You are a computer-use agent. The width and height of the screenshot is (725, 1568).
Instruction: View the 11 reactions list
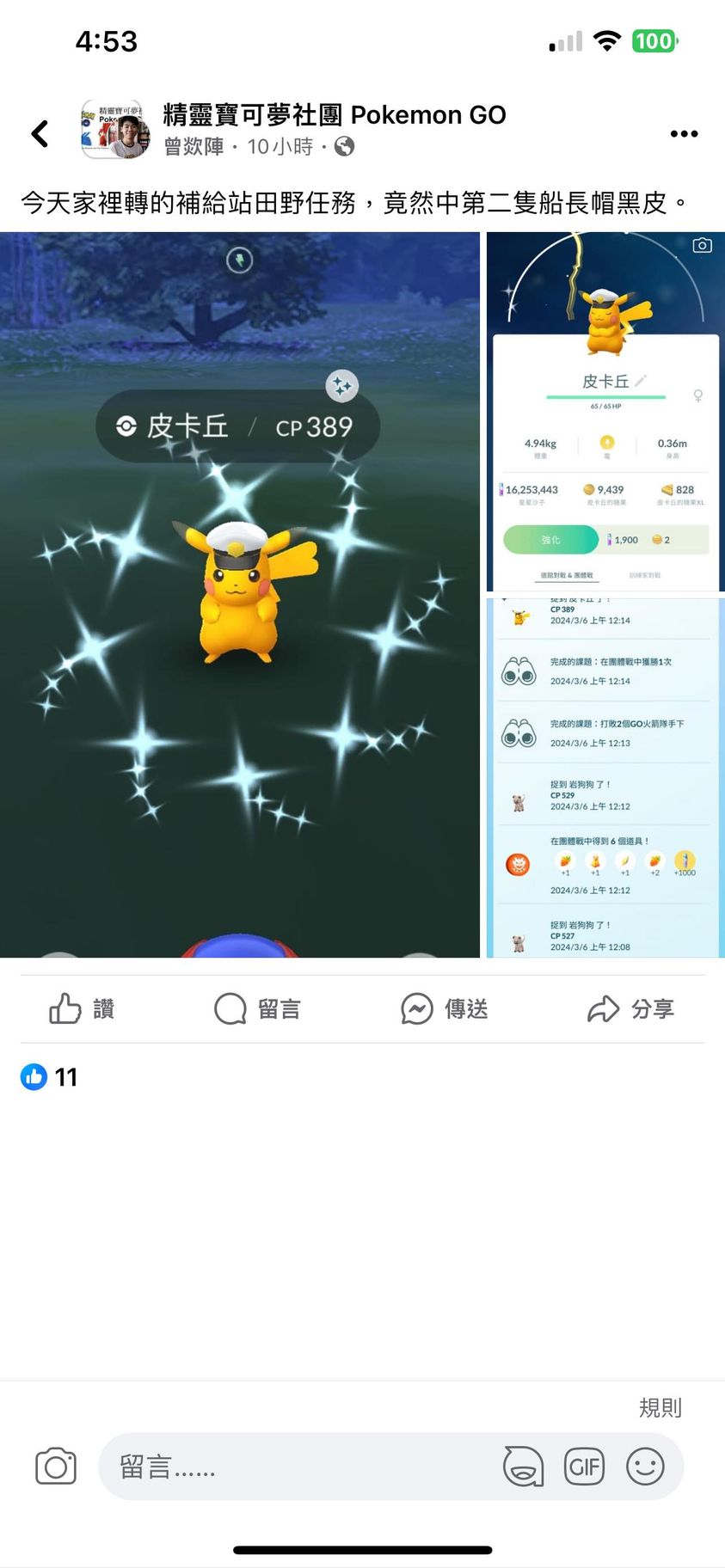(x=50, y=1077)
